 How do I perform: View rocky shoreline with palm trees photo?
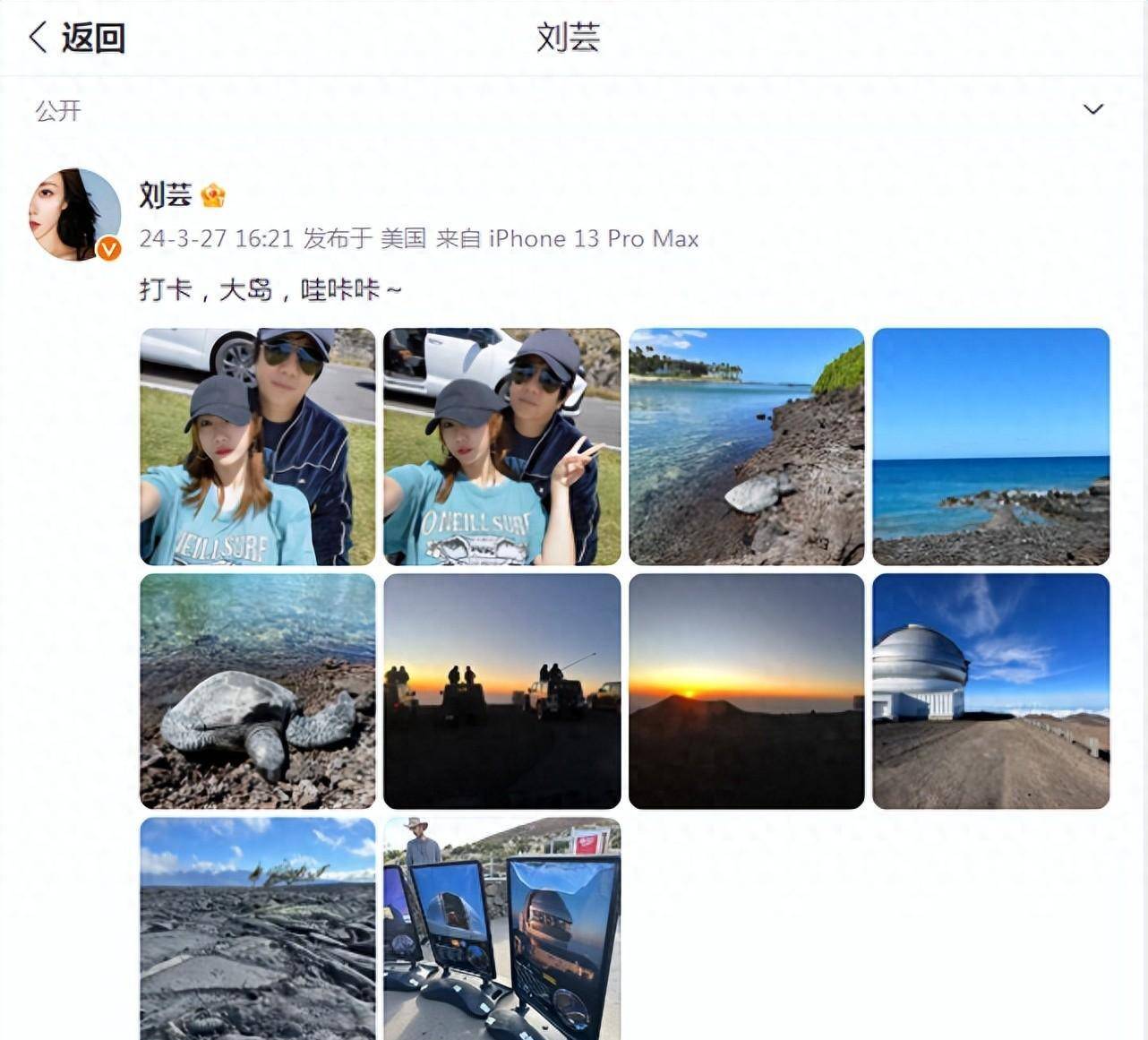pyautogui.click(x=746, y=446)
